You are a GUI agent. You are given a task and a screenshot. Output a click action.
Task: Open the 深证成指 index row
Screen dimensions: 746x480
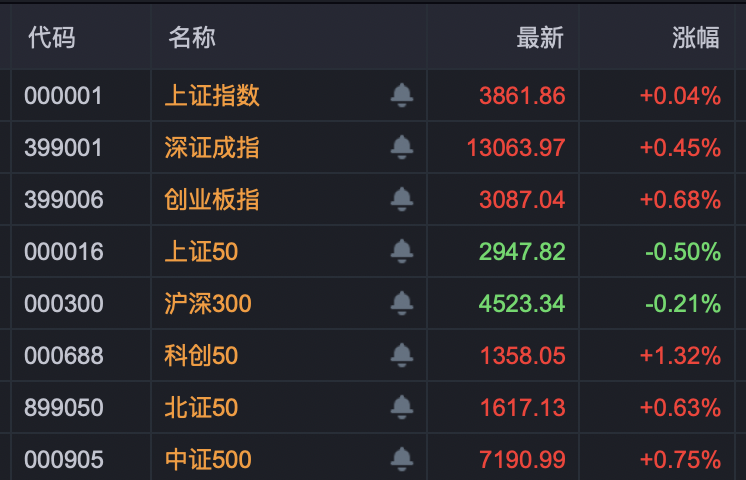(x=212, y=148)
